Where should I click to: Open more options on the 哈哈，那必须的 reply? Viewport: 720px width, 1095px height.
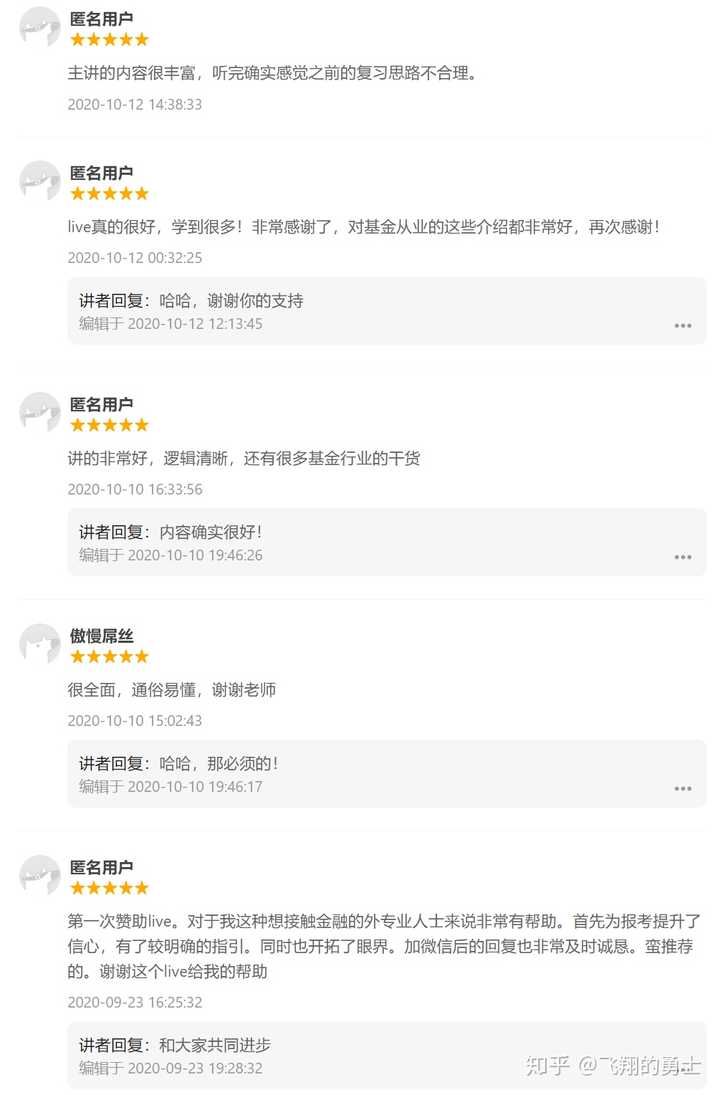683,787
